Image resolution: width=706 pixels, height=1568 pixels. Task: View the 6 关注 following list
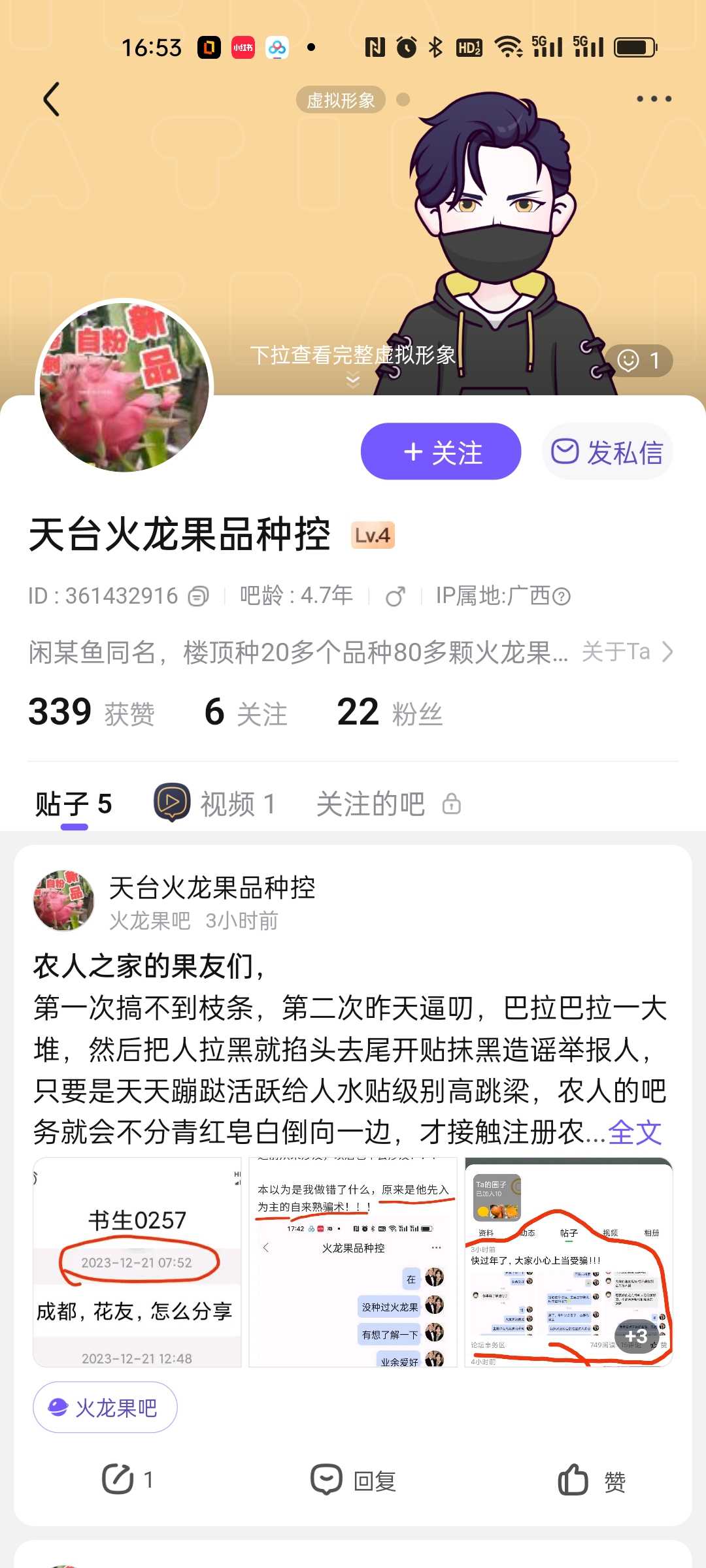[246, 712]
